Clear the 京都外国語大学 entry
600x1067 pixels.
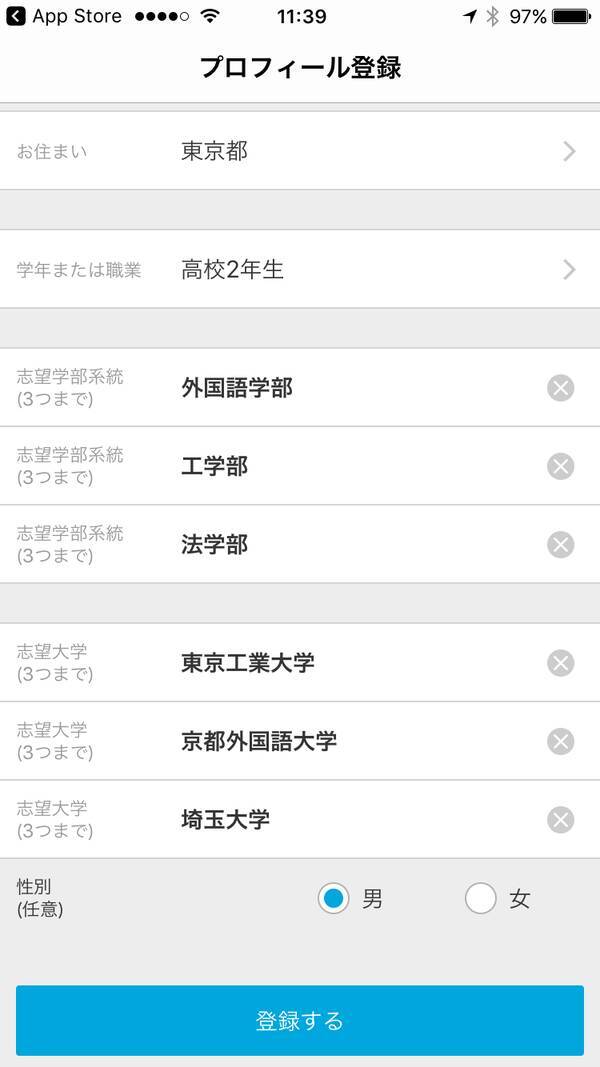(561, 741)
